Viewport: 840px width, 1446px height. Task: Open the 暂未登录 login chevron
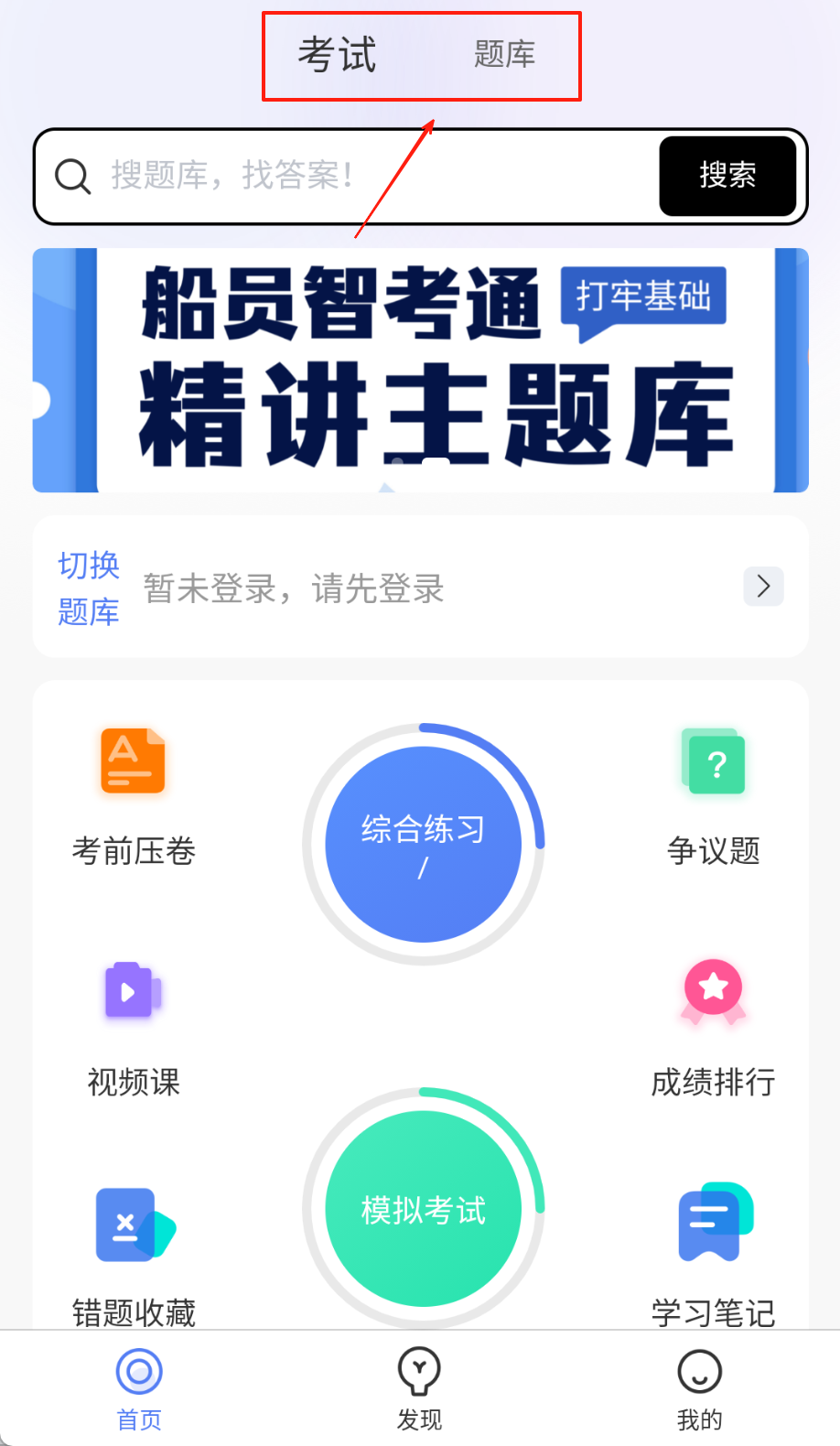coord(763,587)
